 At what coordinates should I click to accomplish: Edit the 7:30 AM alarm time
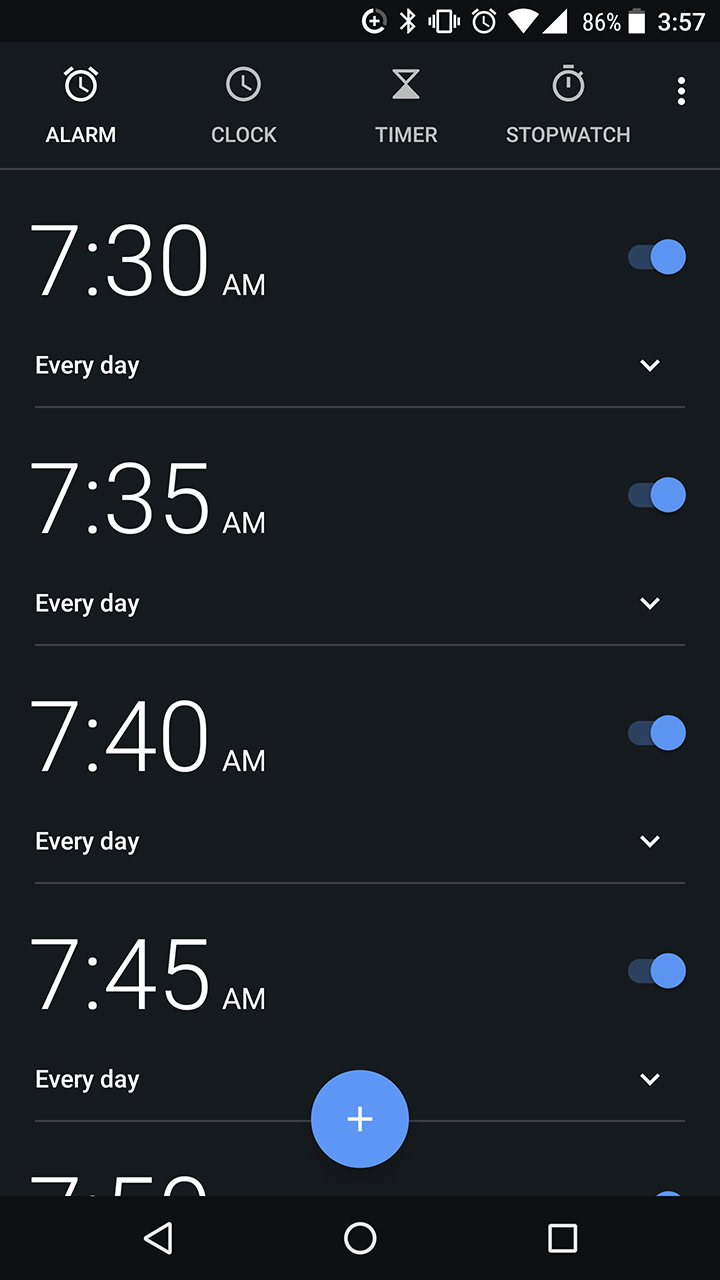[120, 262]
